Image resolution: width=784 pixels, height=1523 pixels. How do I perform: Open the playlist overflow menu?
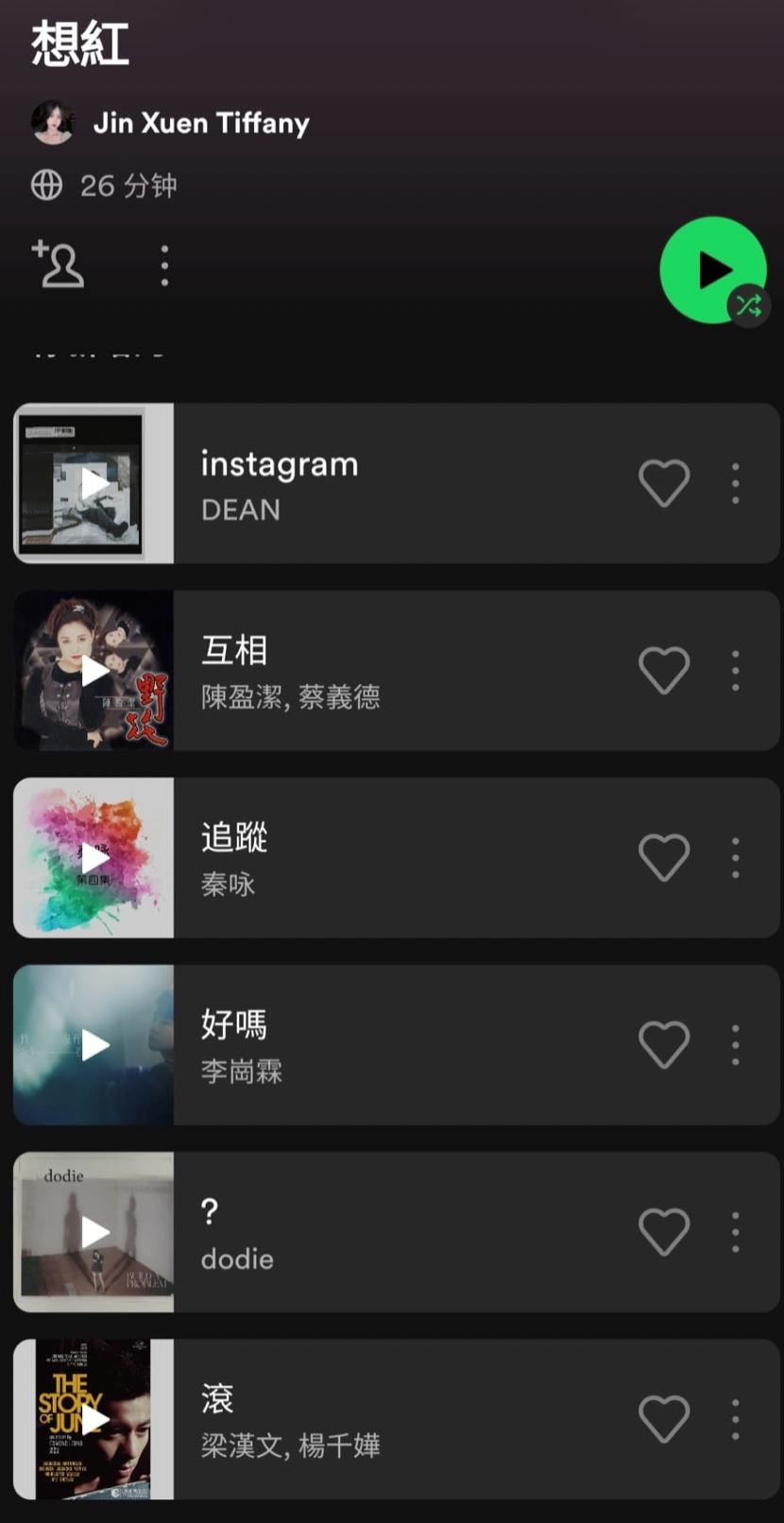click(164, 265)
